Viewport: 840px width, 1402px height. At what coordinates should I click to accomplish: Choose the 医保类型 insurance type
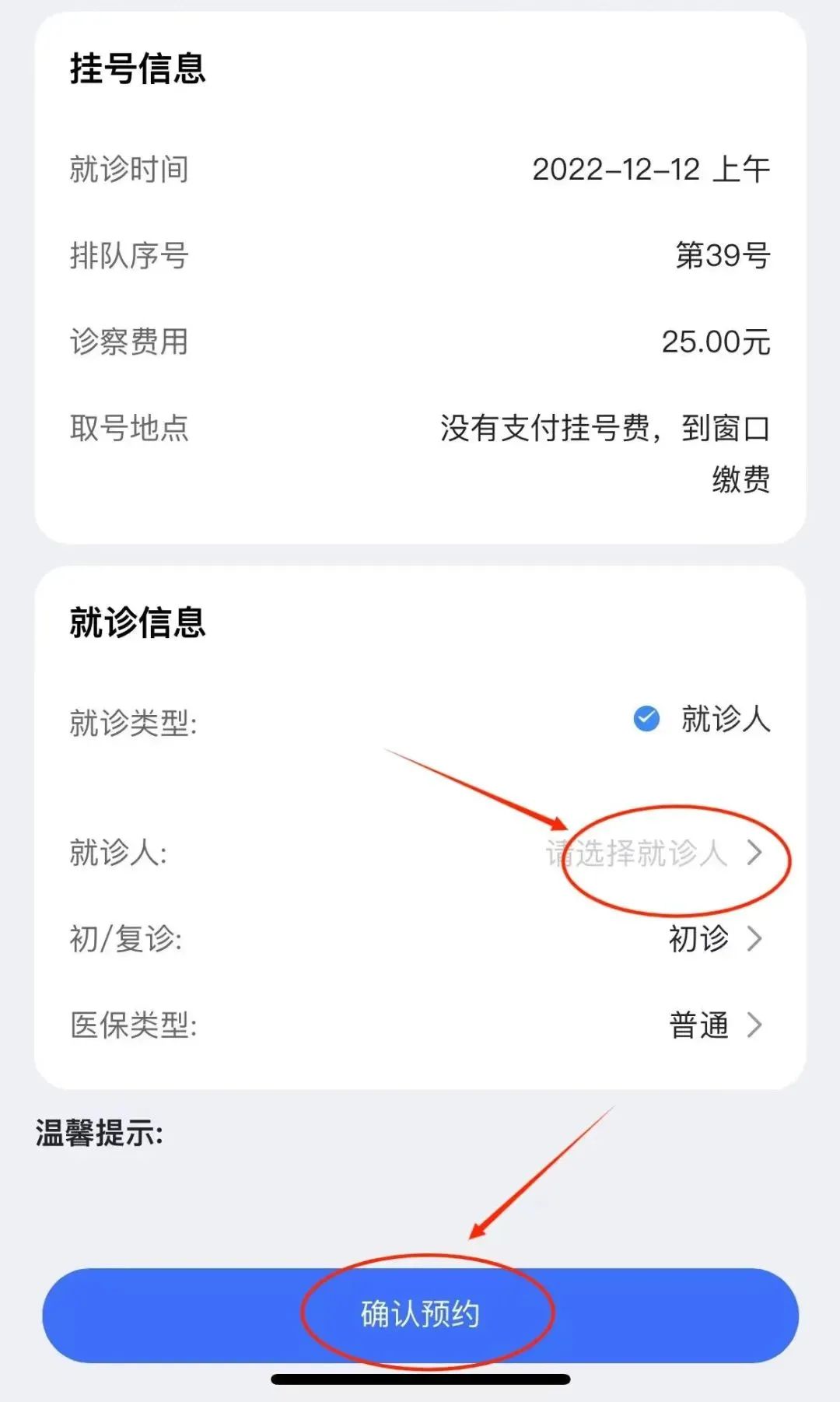point(714,1025)
